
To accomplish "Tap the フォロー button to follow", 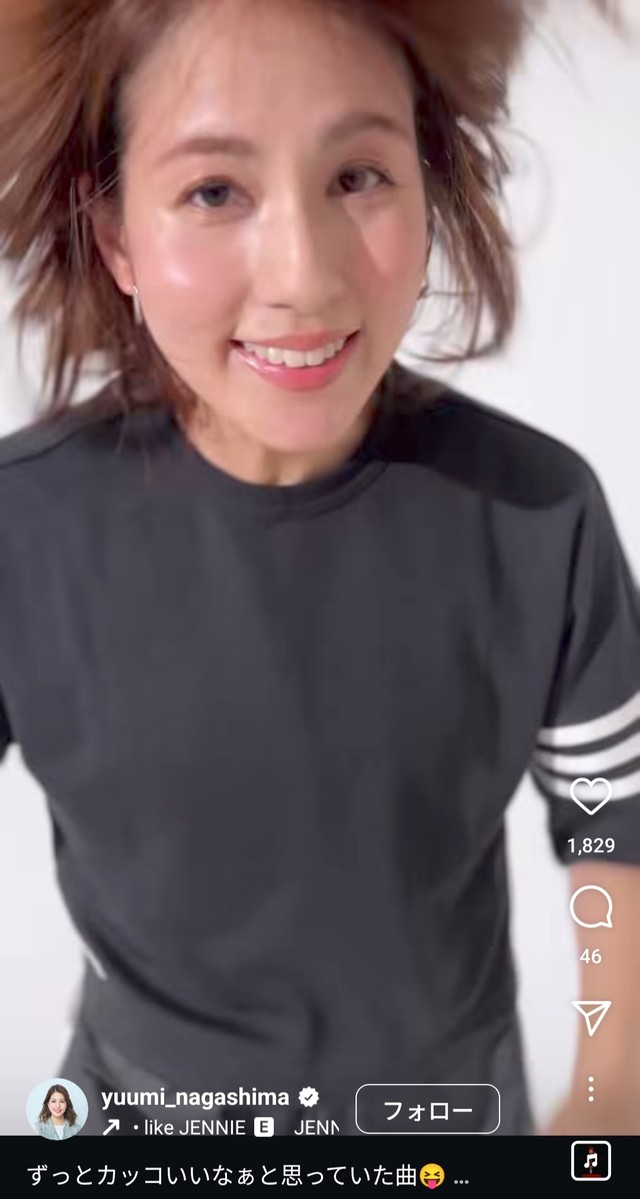I will tap(427, 1109).
